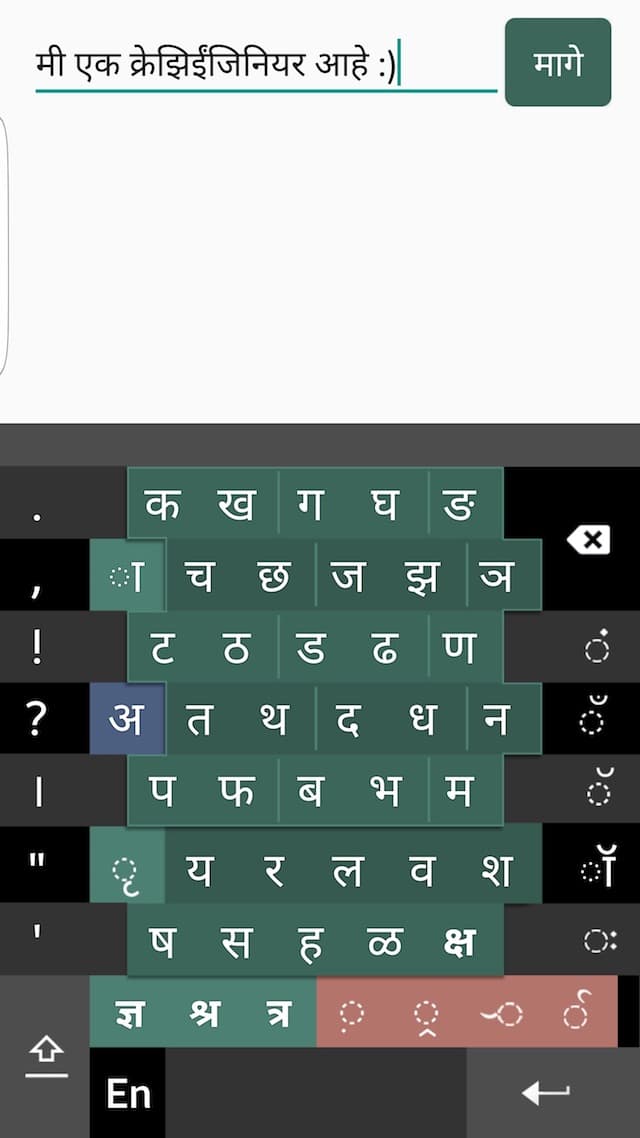This screenshot has height=1138, width=640.
Task: Type the letter ज्ञ
Action: (x=128, y=1012)
